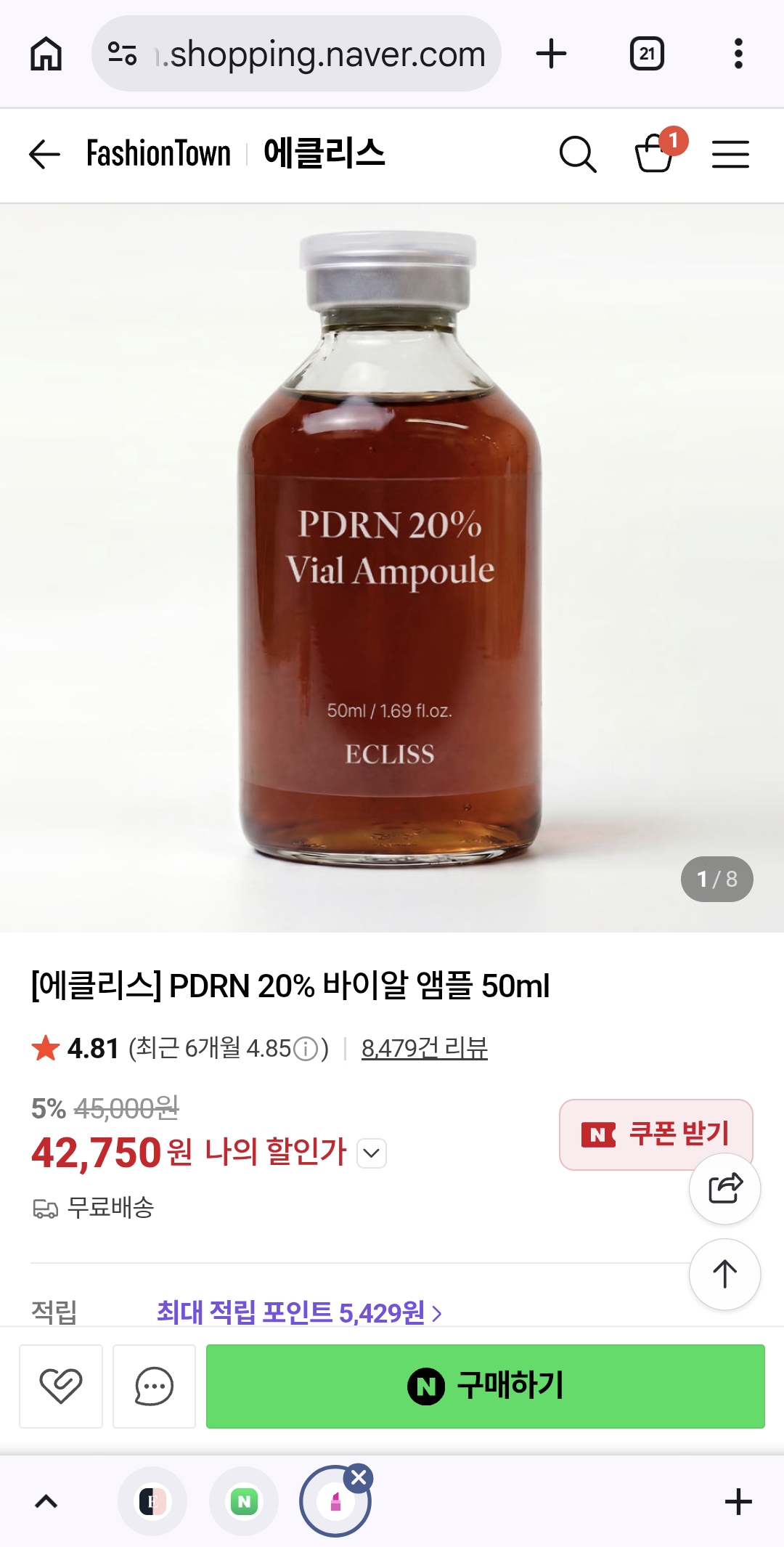Read the 8,479건 리뷰 reviews
784x1547 pixels.
pos(425,1048)
